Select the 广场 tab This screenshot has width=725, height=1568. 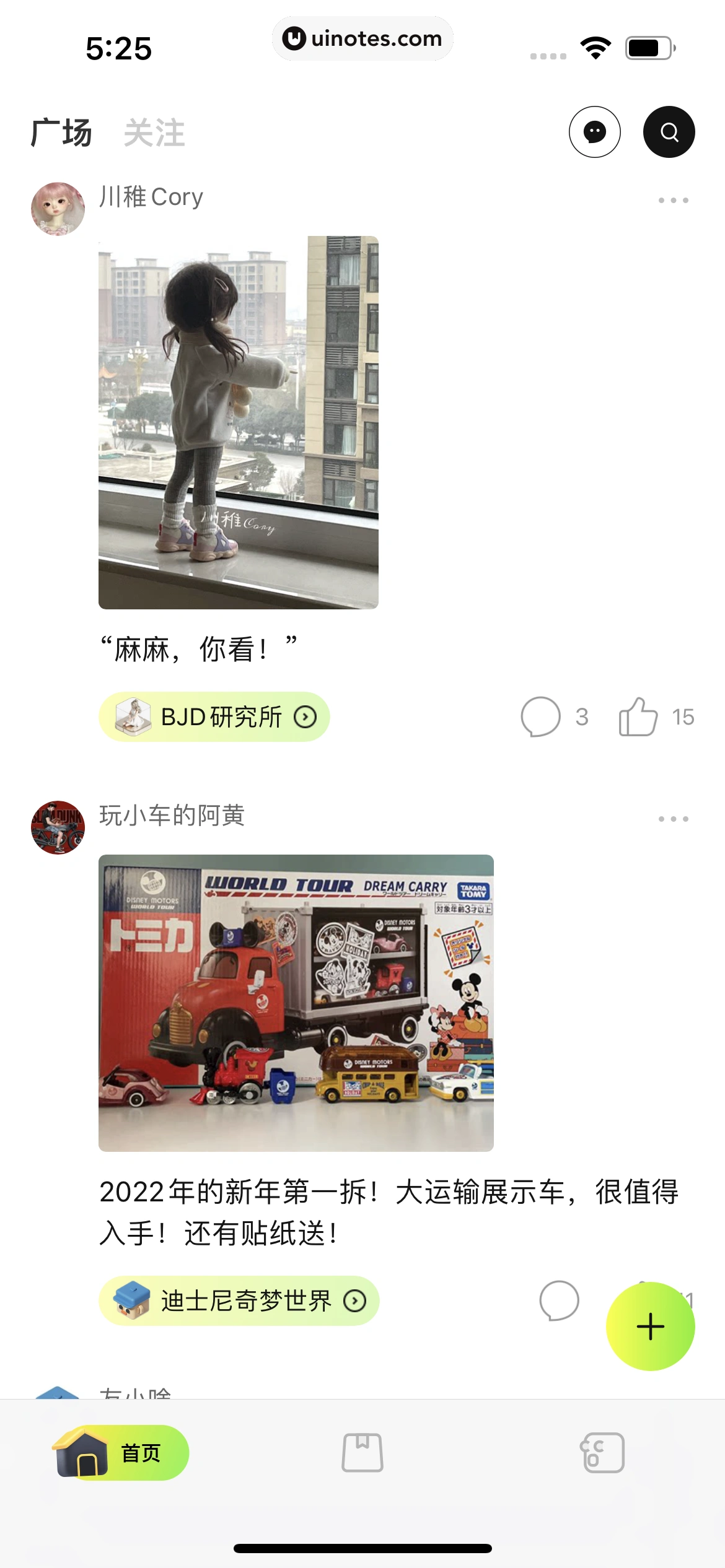61,131
